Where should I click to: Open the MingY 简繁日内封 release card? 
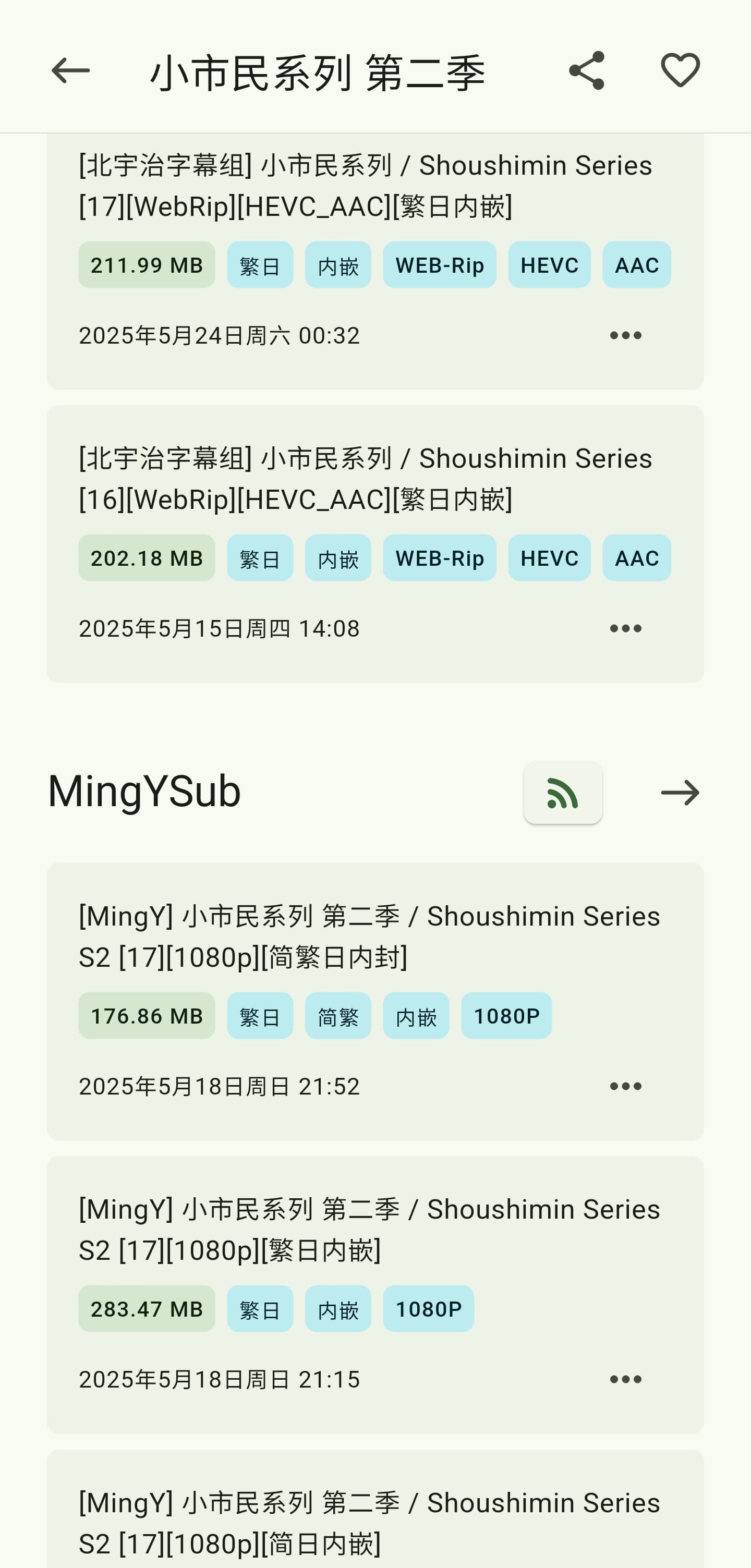pyautogui.click(x=375, y=1002)
